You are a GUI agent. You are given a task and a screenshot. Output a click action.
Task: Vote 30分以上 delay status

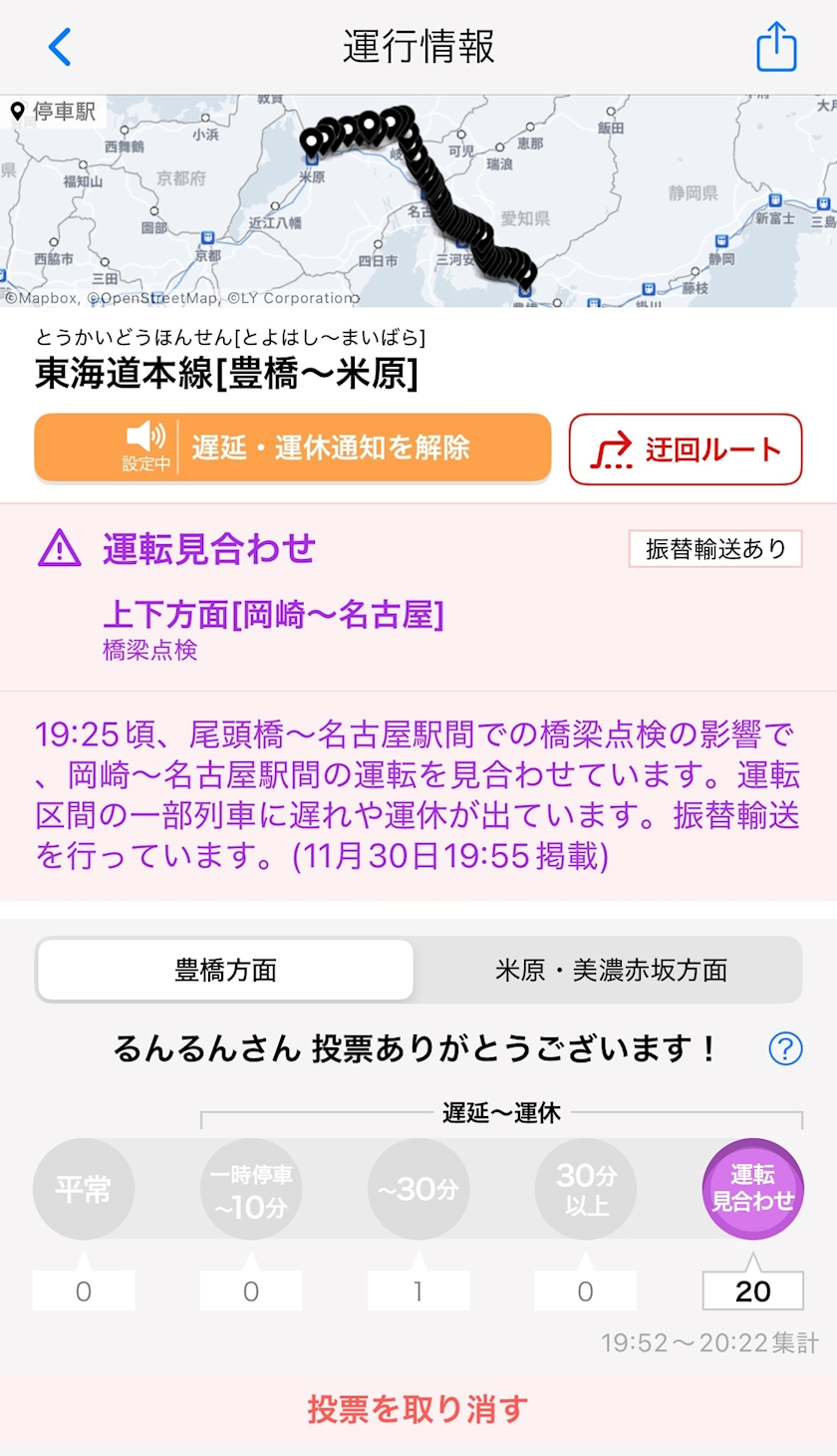click(586, 1189)
